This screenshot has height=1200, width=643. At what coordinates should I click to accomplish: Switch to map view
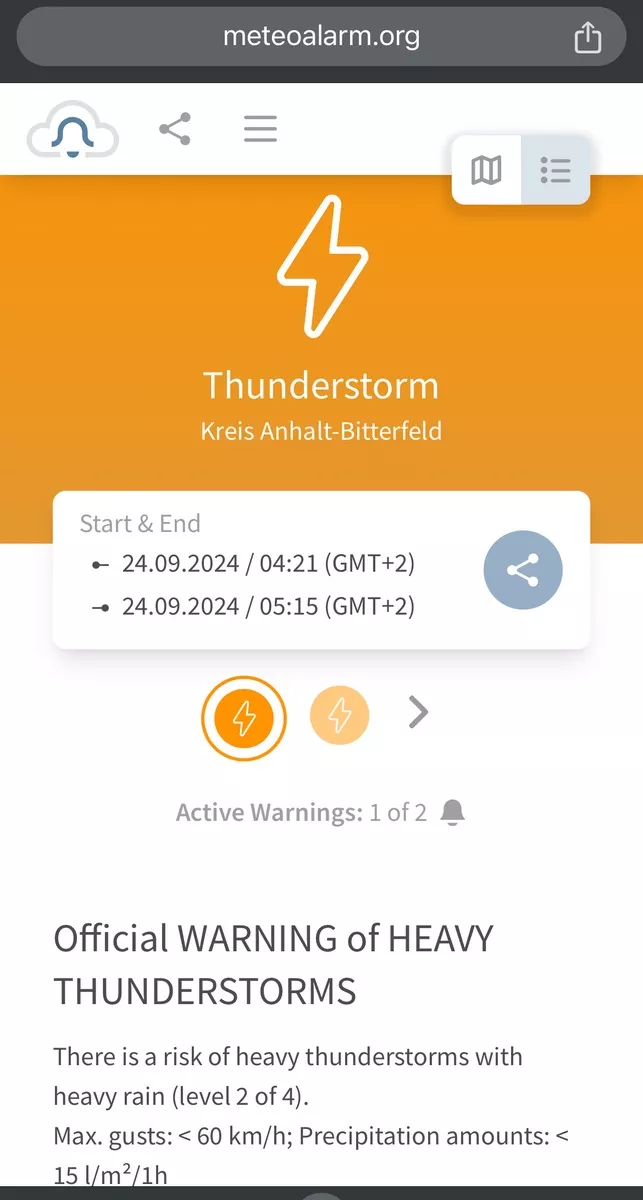(x=487, y=170)
